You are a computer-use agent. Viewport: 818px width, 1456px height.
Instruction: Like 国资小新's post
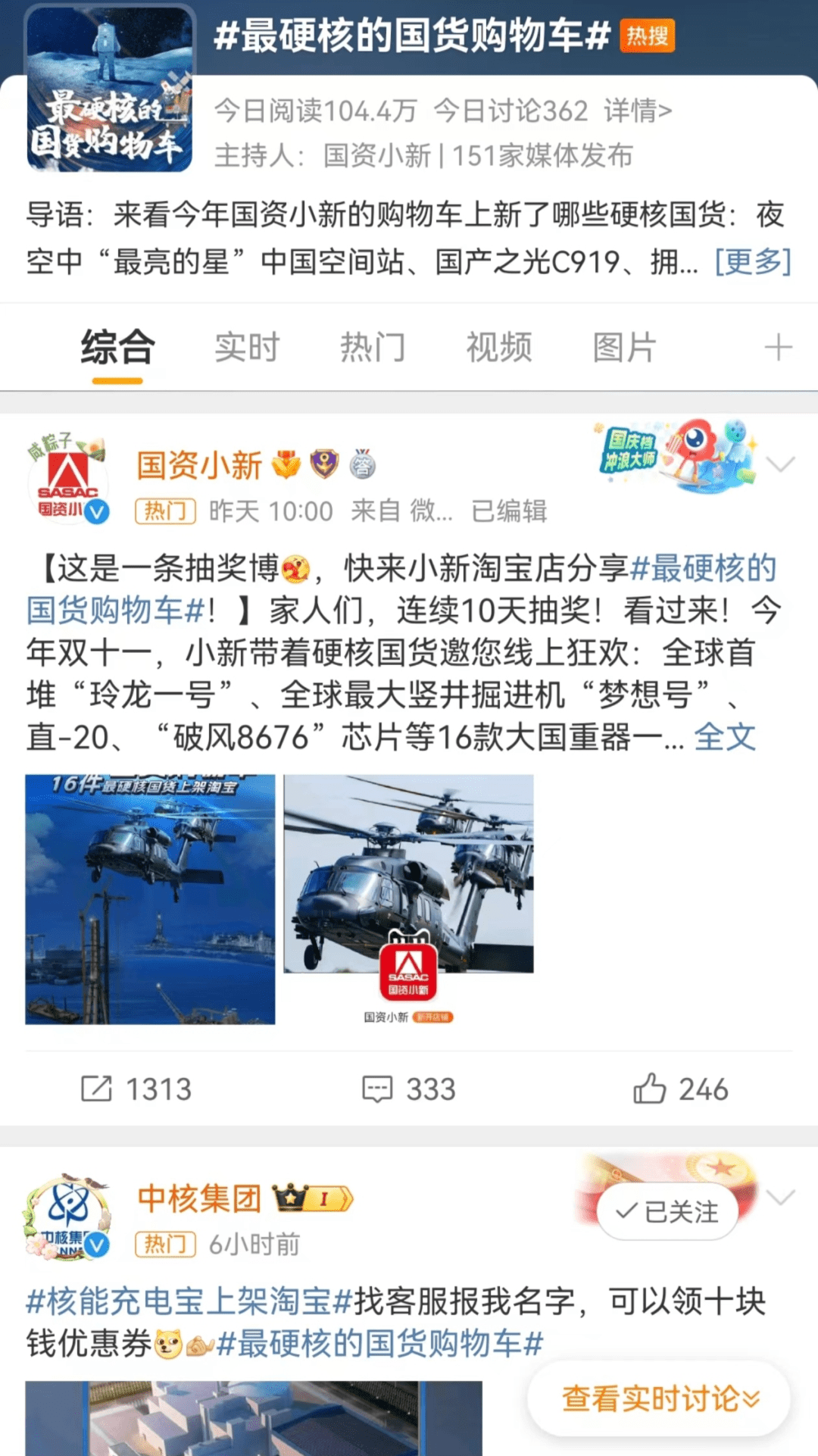[680, 1089]
